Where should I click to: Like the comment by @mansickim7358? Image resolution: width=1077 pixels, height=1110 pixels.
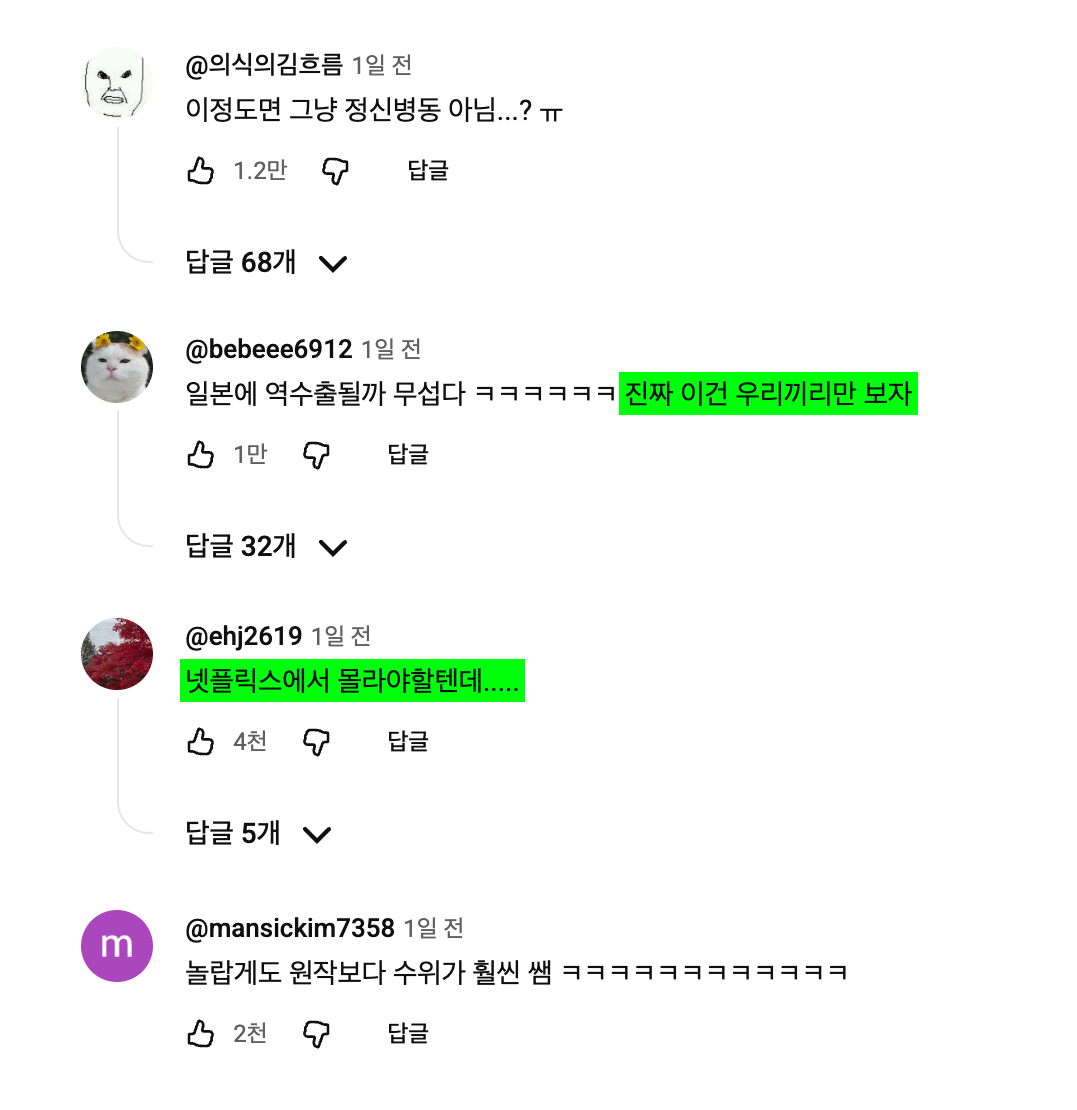coord(201,1034)
